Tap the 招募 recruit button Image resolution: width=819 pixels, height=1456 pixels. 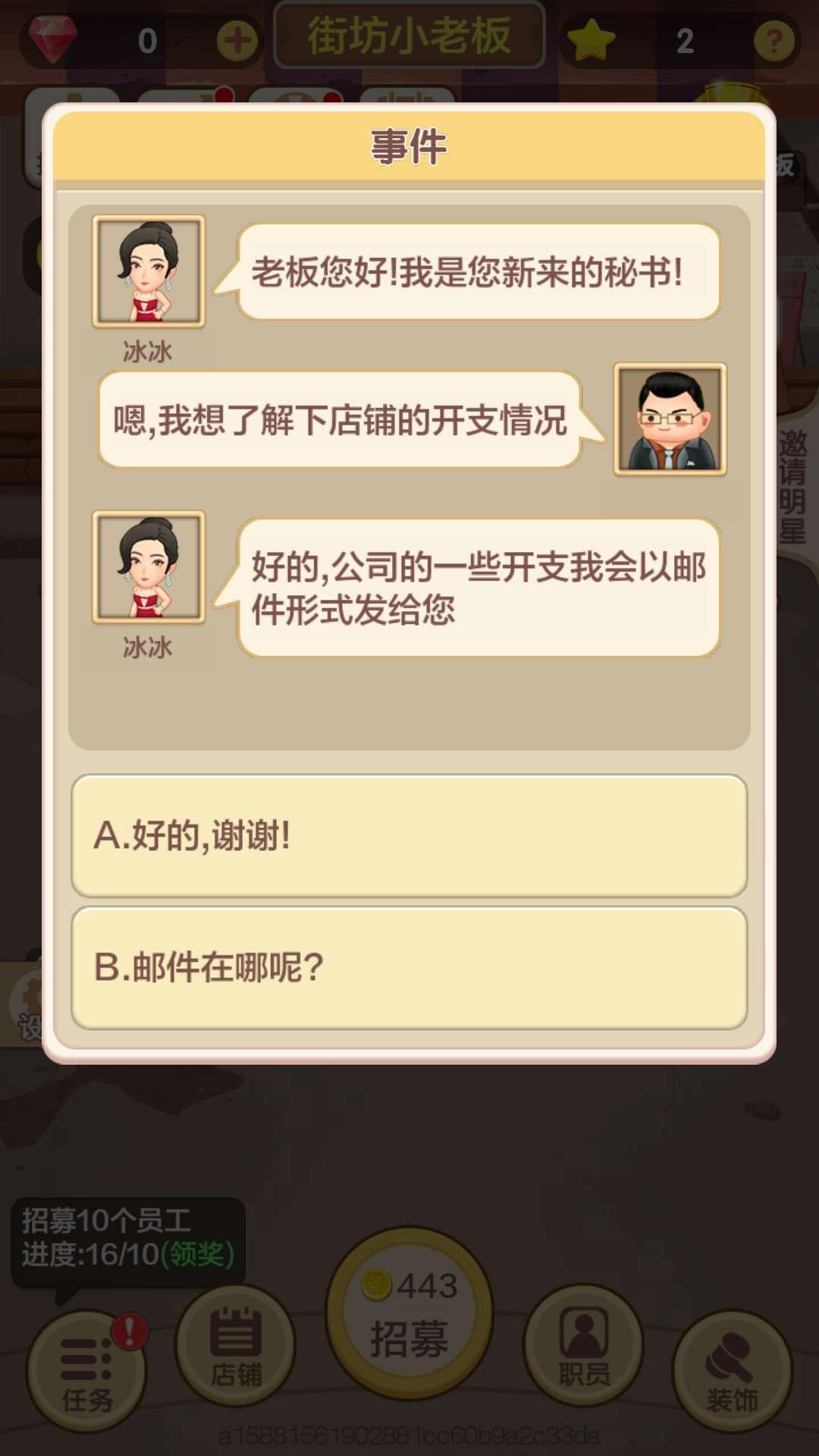click(409, 1313)
